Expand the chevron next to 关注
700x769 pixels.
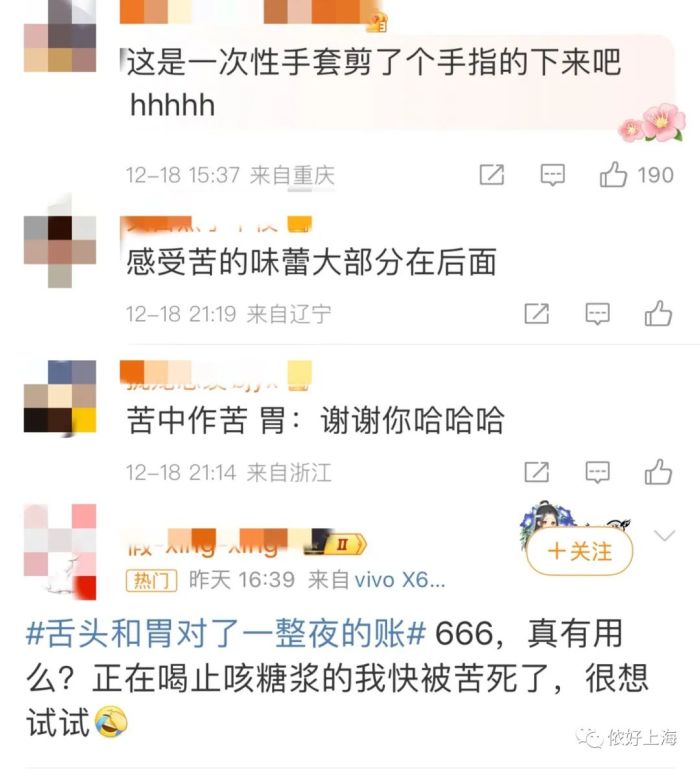click(664, 537)
